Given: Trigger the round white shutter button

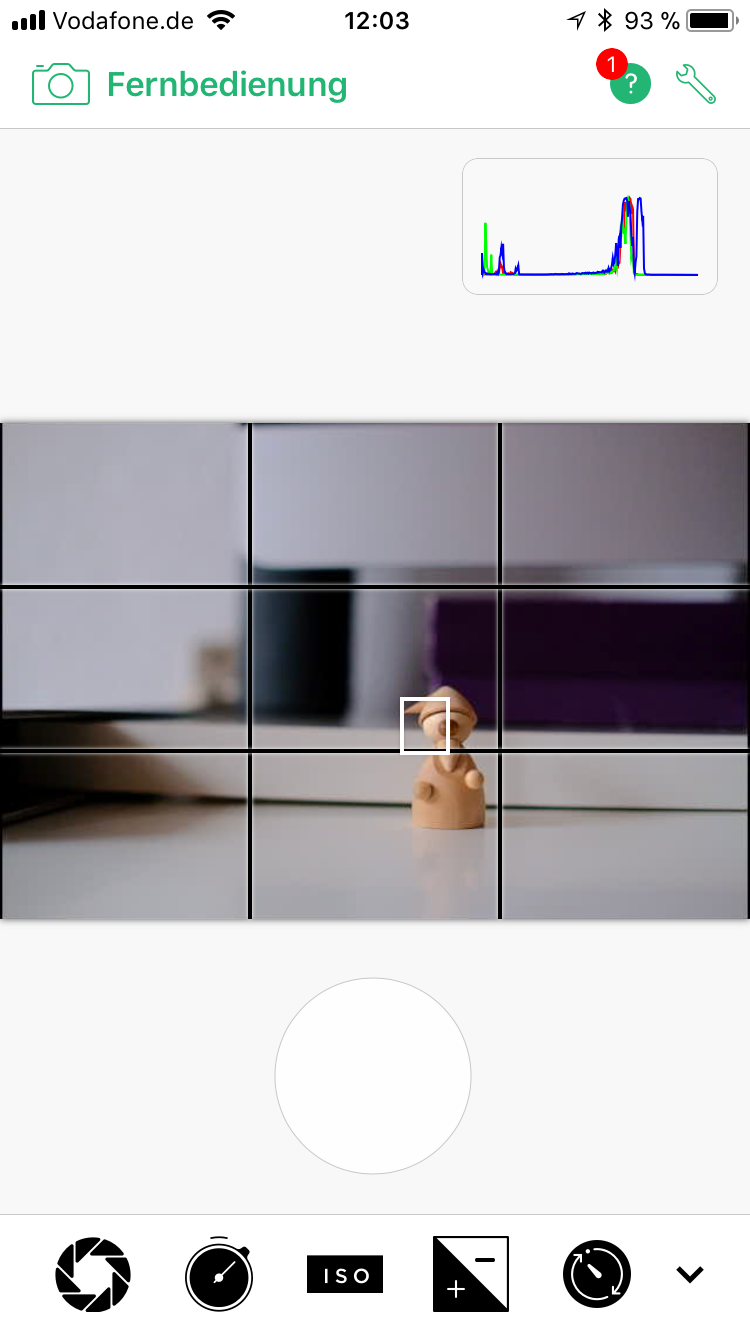Looking at the screenshot, I should click(x=373, y=1076).
